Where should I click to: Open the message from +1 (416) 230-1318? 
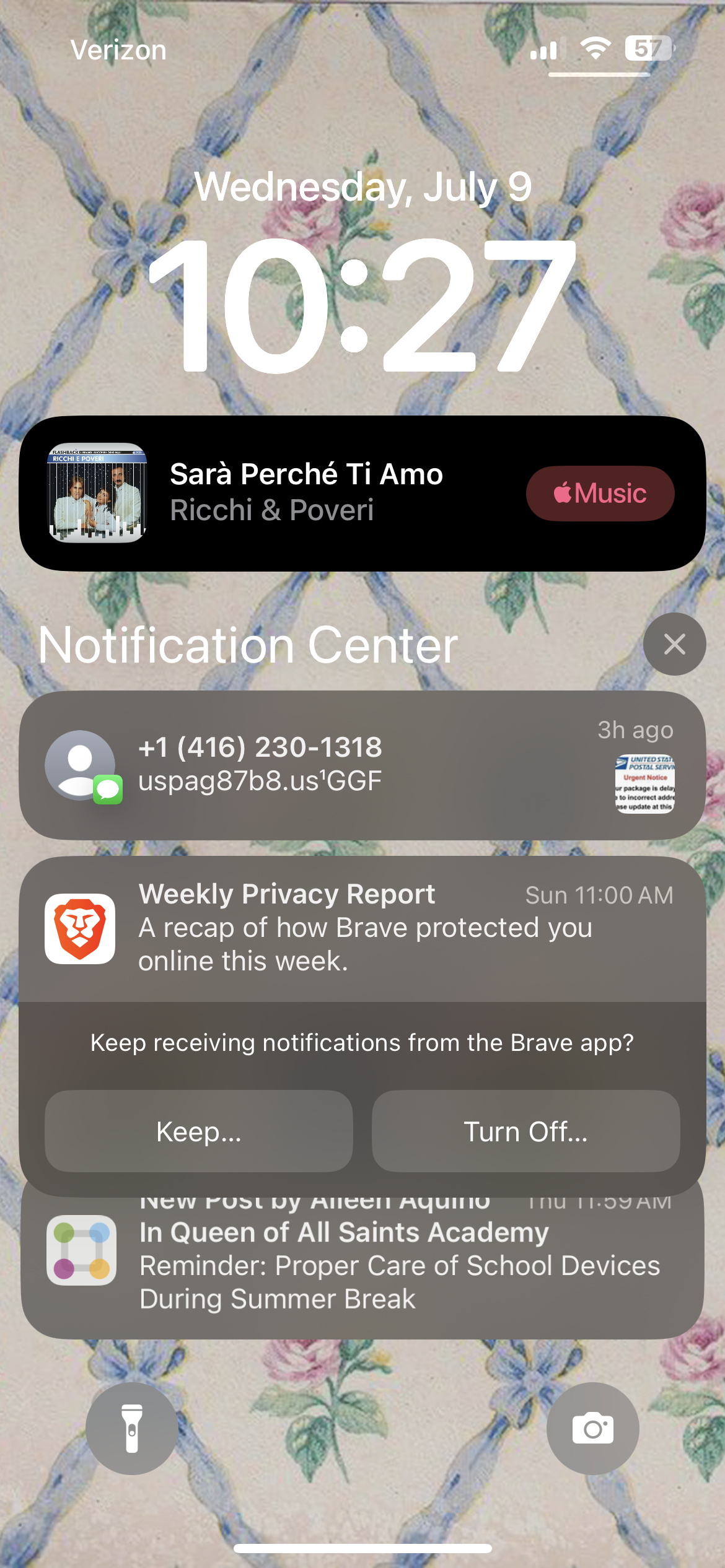click(x=362, y=765)
